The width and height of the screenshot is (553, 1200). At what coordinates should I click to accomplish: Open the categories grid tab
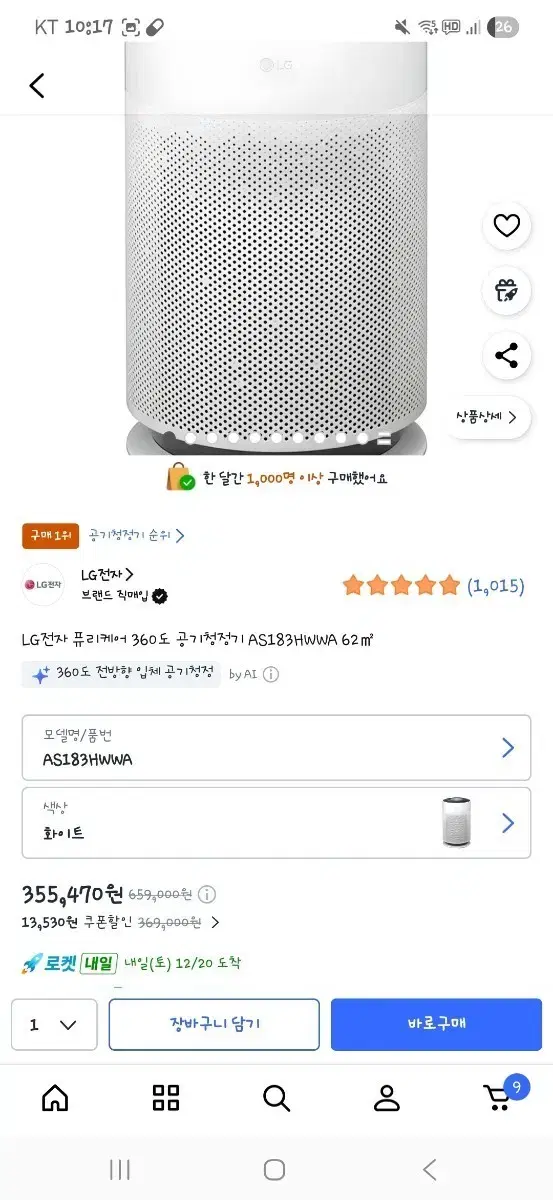(x=166, y=1098)
